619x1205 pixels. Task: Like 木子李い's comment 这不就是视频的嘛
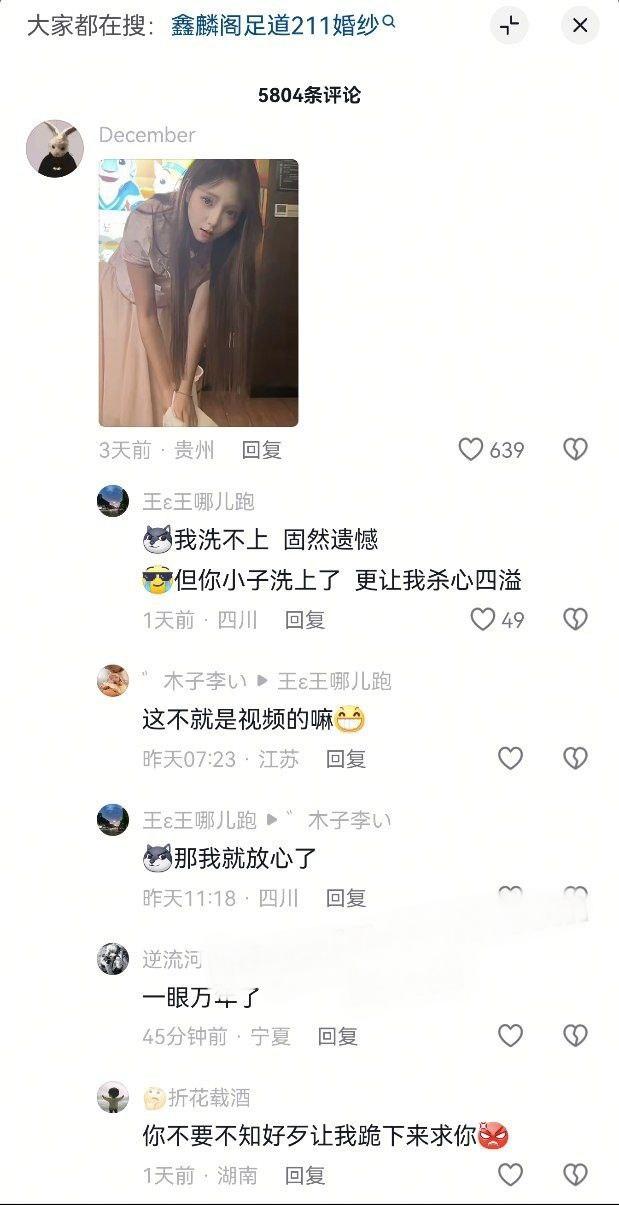[510, 759]
